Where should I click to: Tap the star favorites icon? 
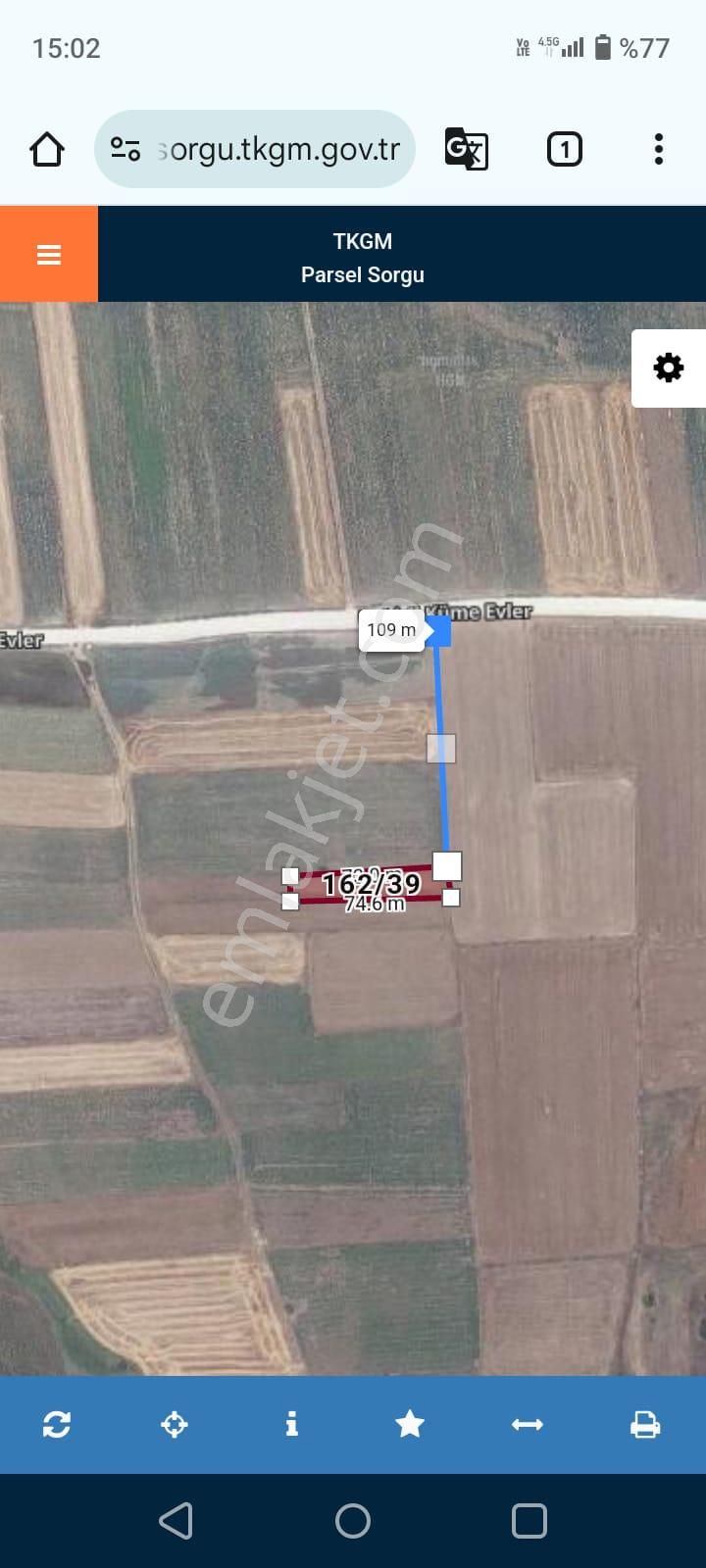click(410, 1425)
